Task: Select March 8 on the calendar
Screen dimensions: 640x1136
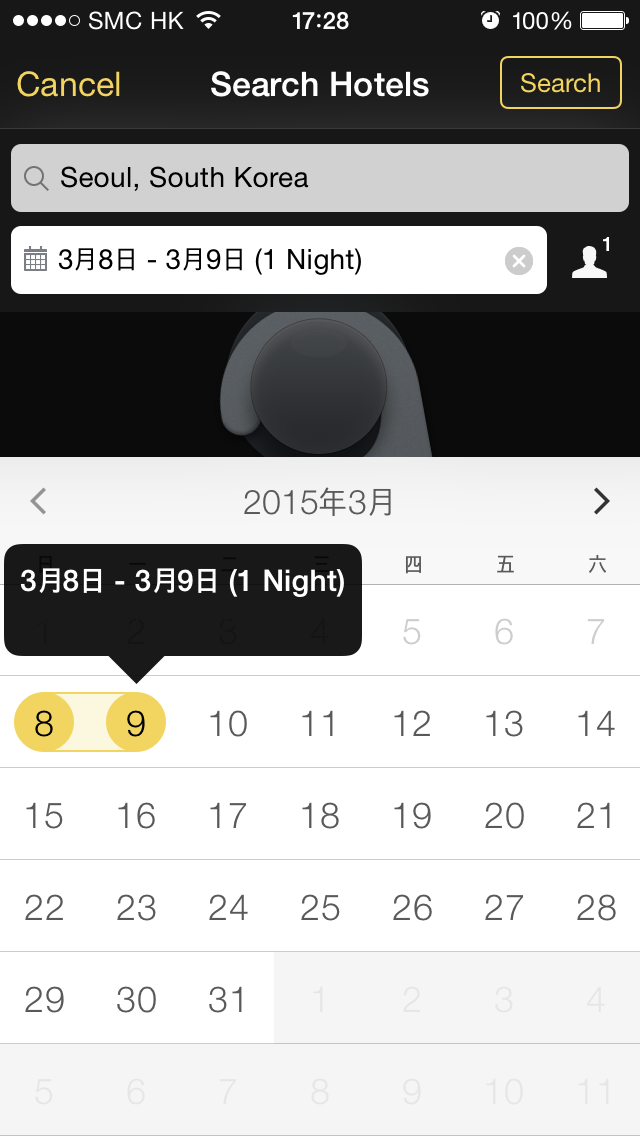Action: (44, 723)
